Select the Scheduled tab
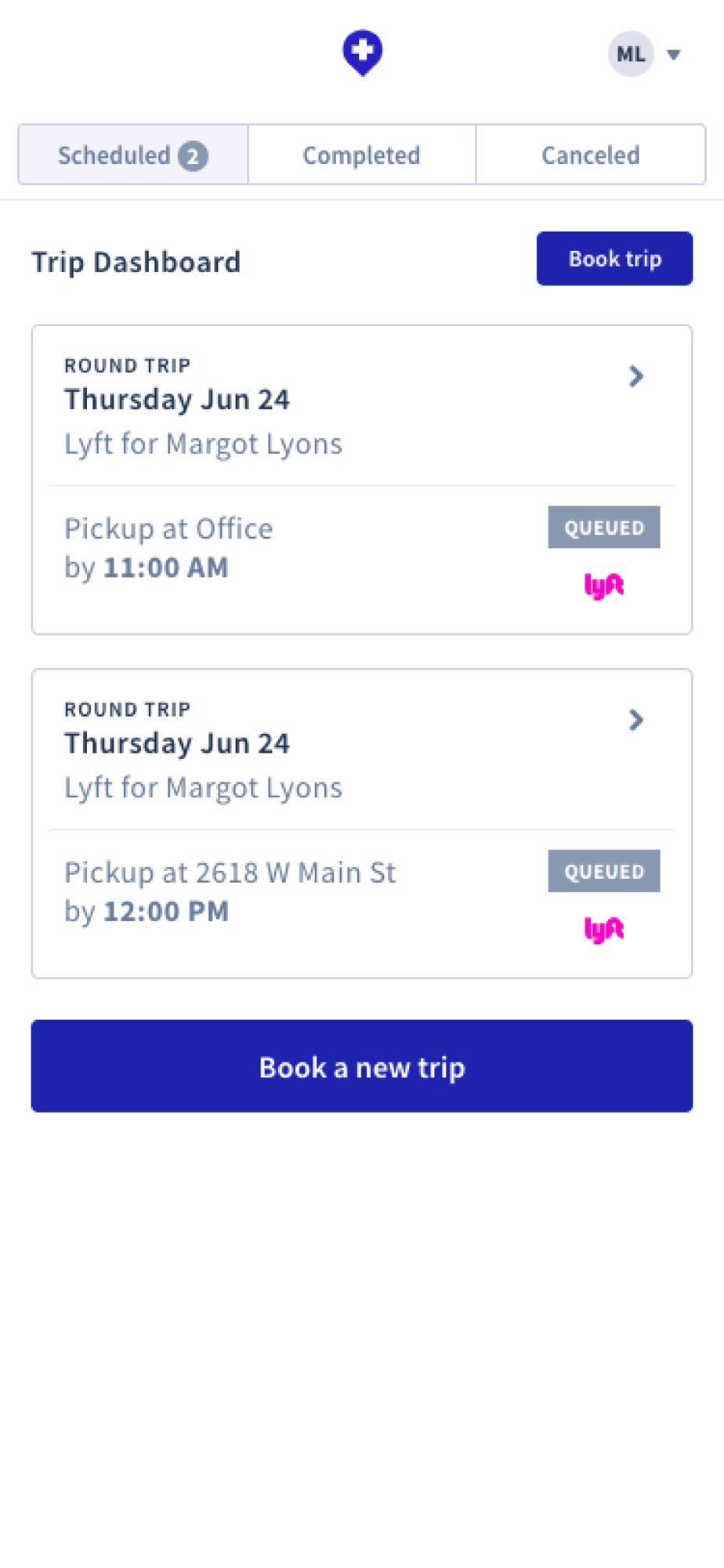This screenshot has height=1568, width=724. pyautogui.click(x=133, y=154)
